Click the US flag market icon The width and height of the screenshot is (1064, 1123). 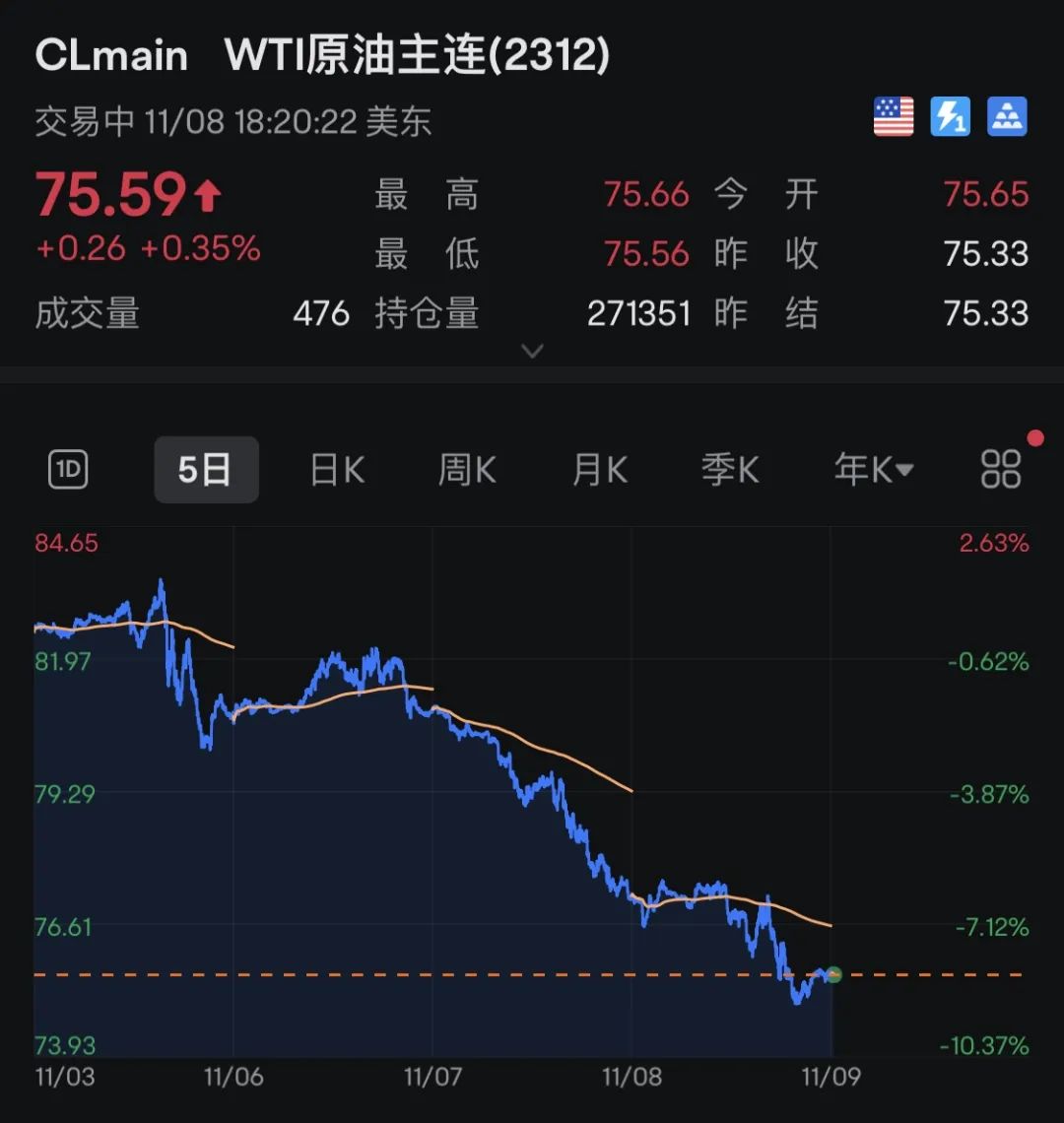[x=893, y=116]
